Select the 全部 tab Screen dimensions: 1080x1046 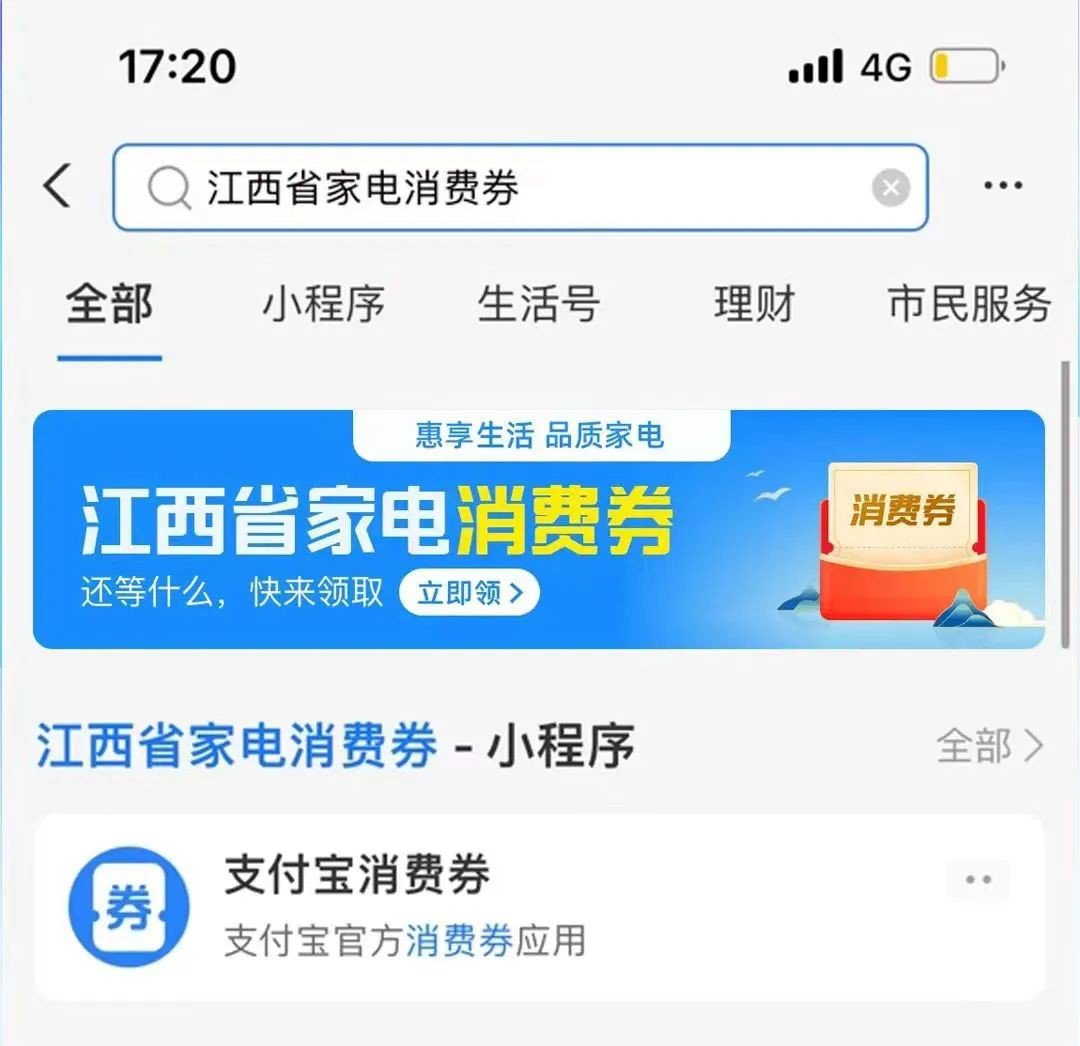[x=109, y=304]
